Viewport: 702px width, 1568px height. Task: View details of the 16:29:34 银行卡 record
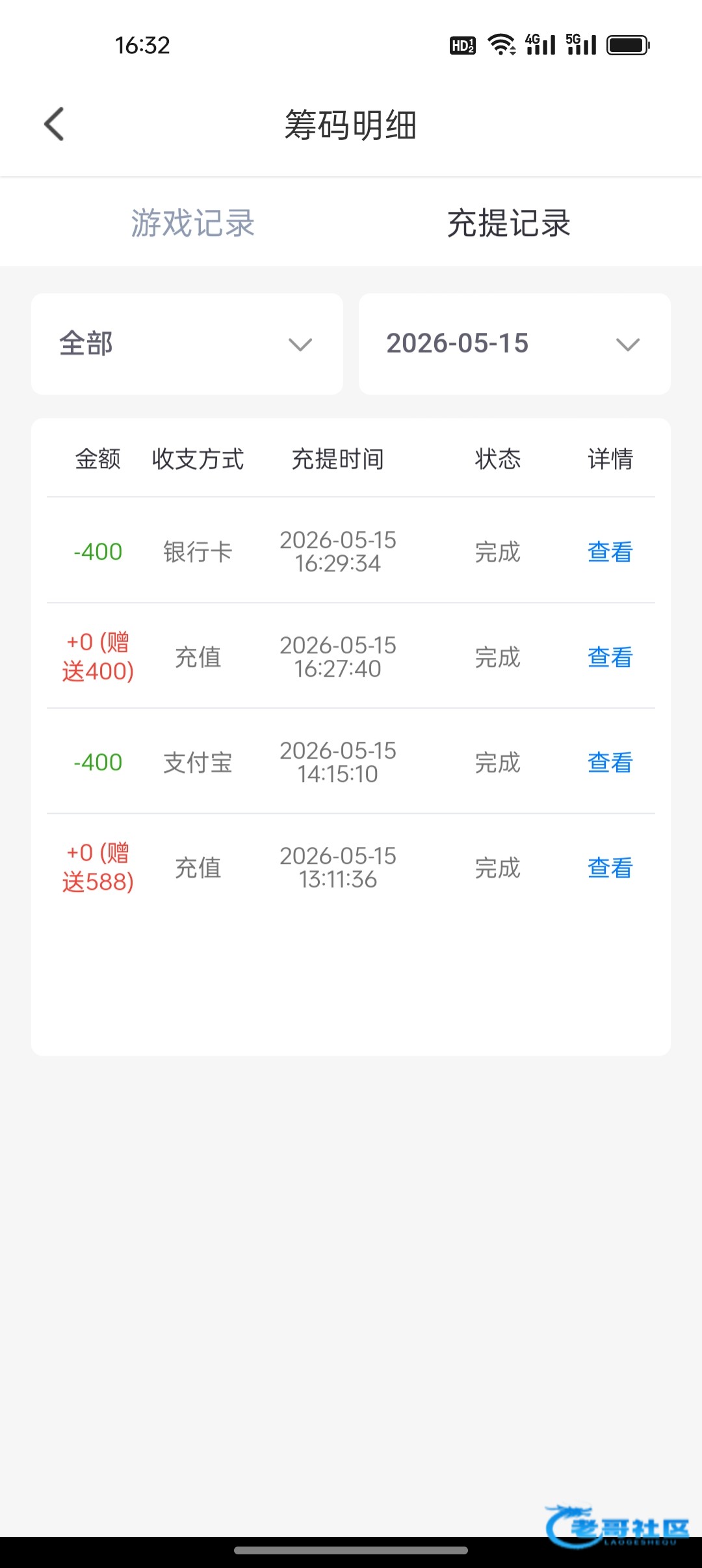(x=610, y=552)
